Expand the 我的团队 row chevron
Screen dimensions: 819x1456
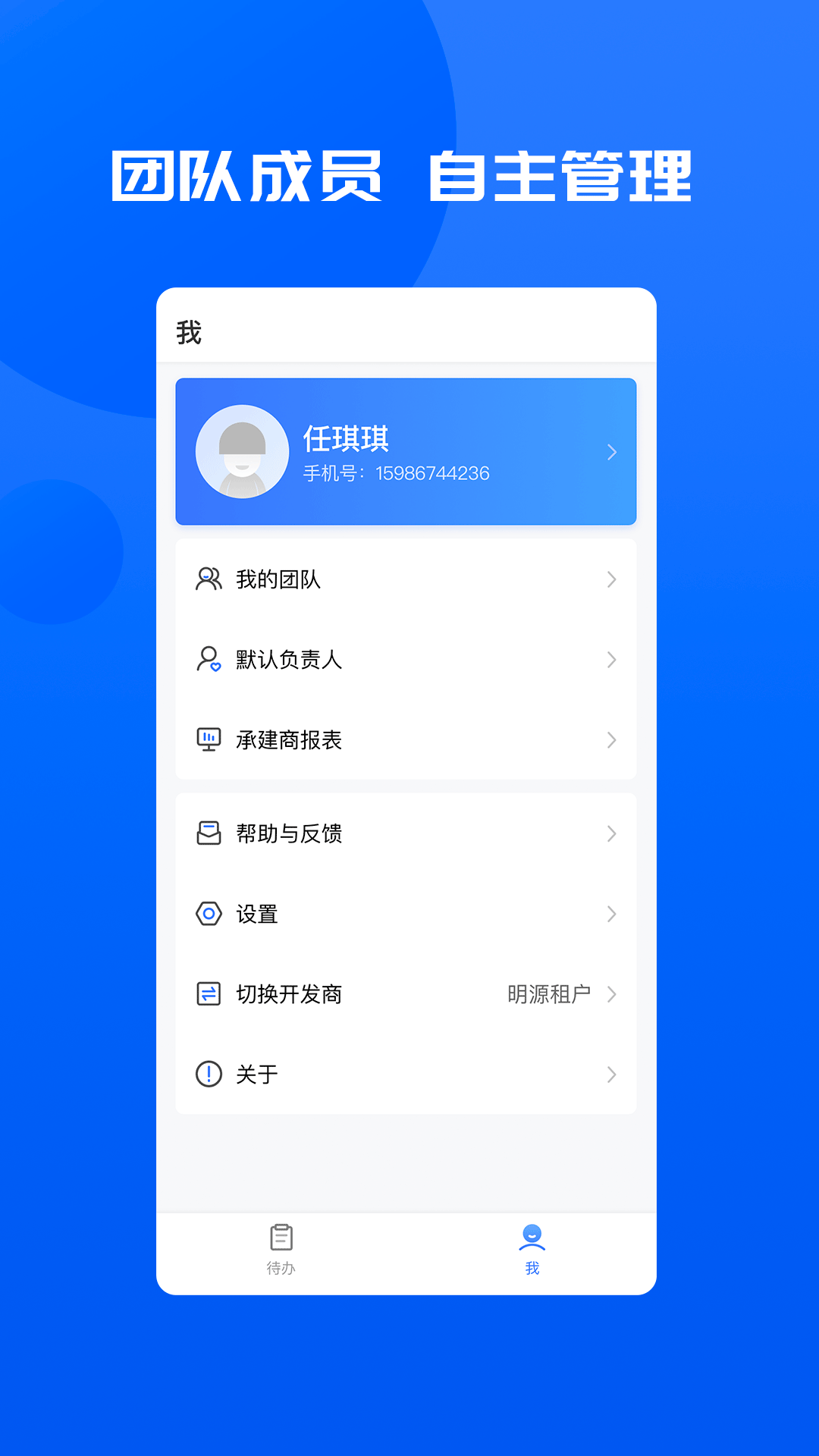pos(612,580)
